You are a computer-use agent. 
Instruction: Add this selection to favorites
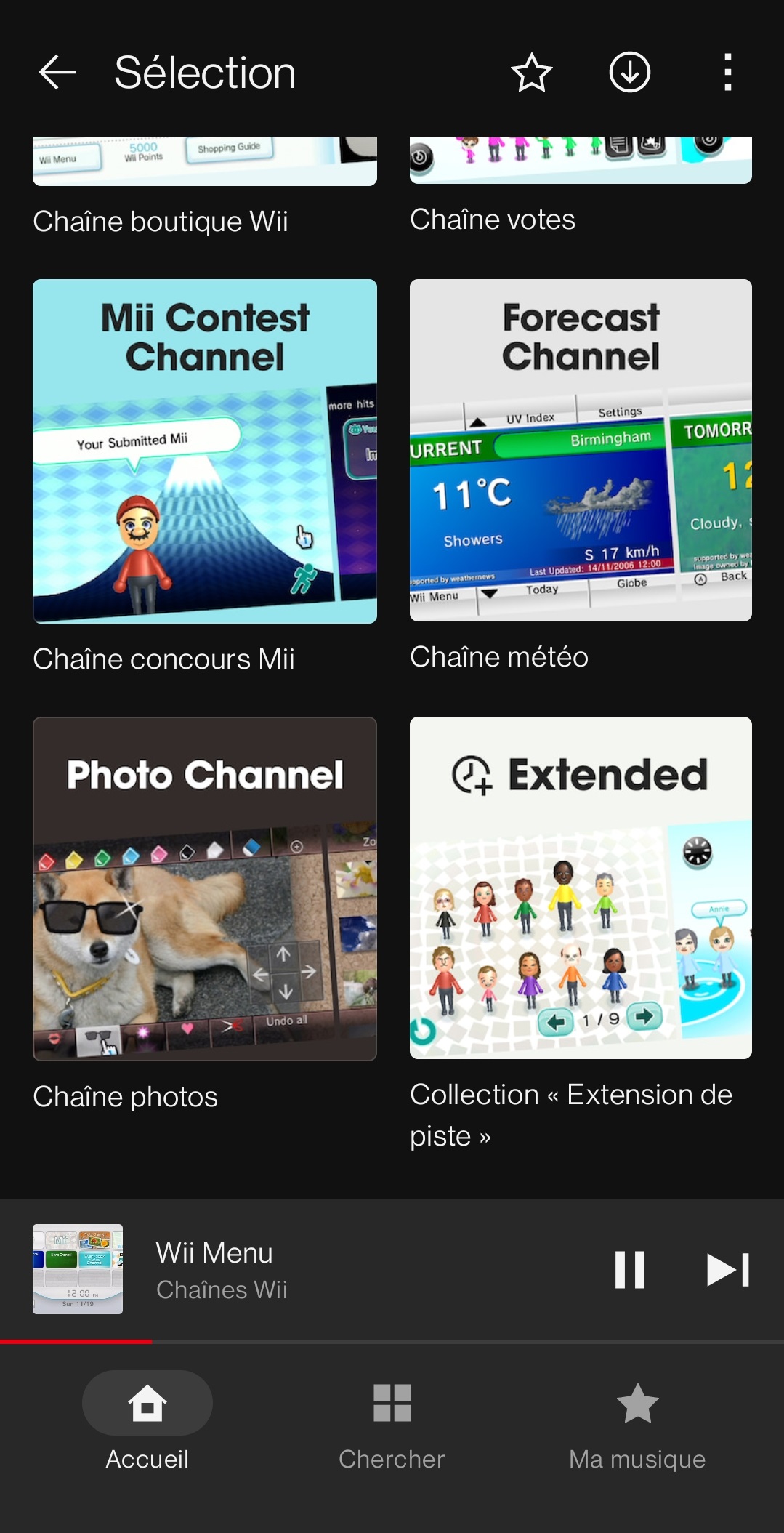(x=532, y=73)
